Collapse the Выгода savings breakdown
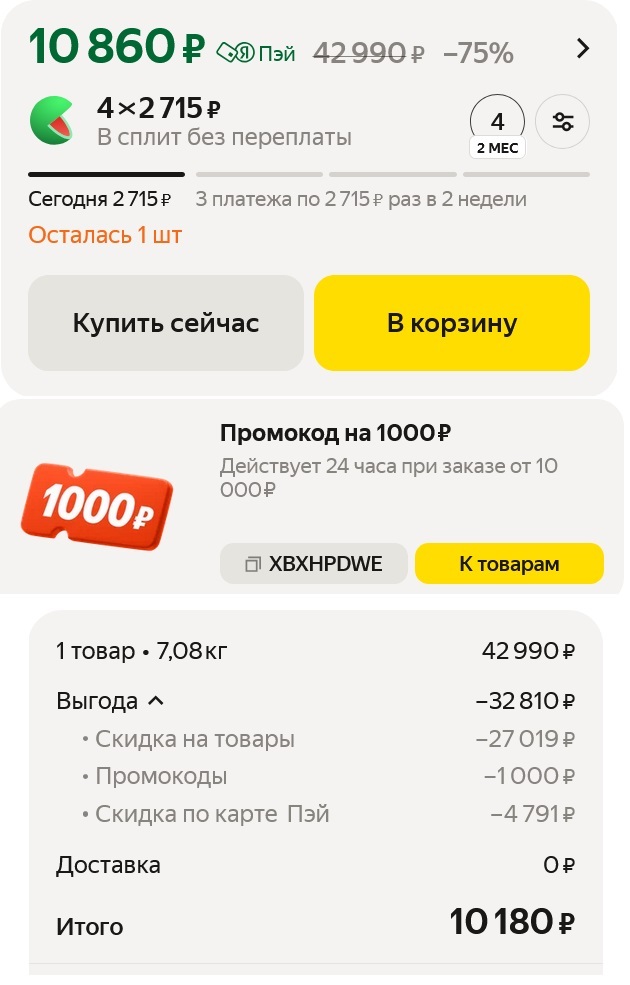This screenshot has height=985, width=630. point(155,701)
